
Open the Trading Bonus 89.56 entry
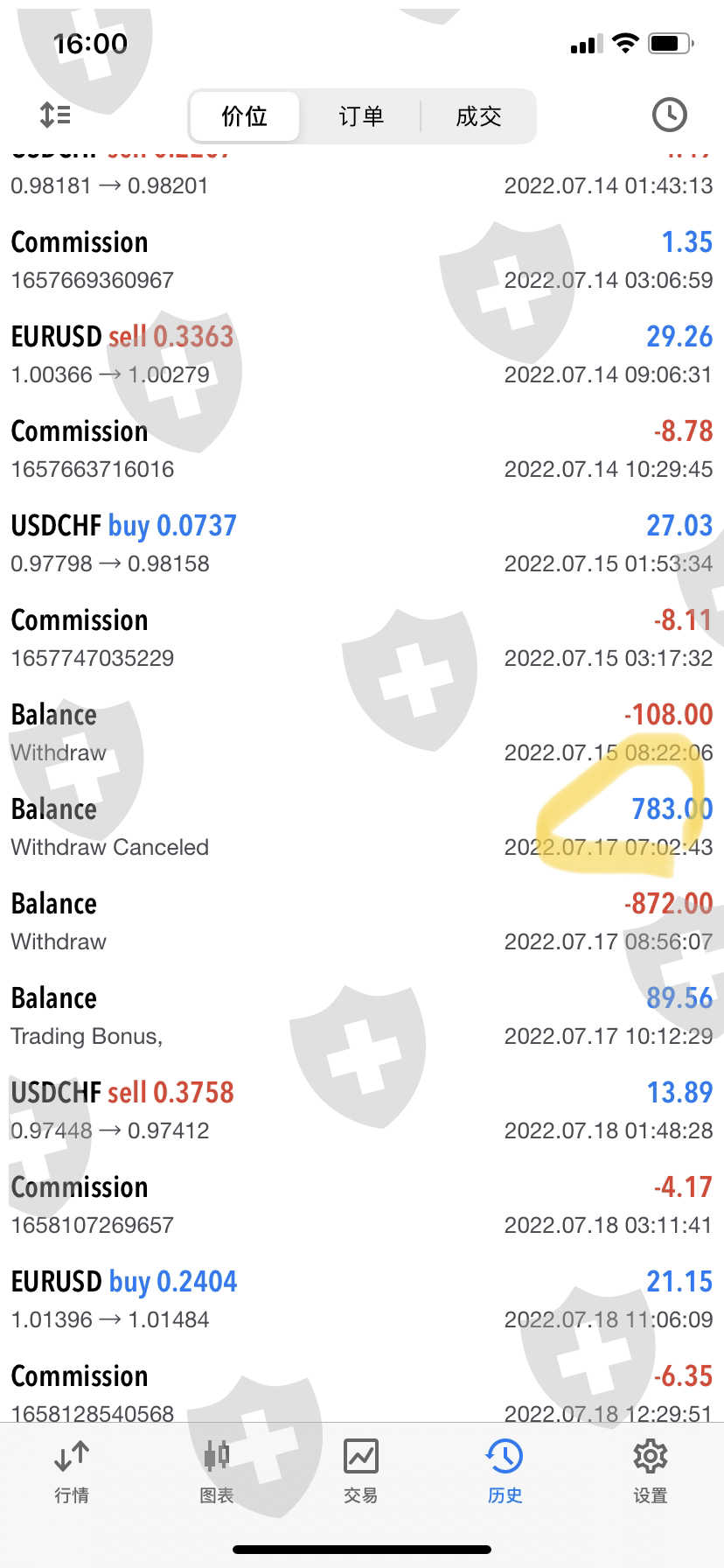(x=361, y=1016)
